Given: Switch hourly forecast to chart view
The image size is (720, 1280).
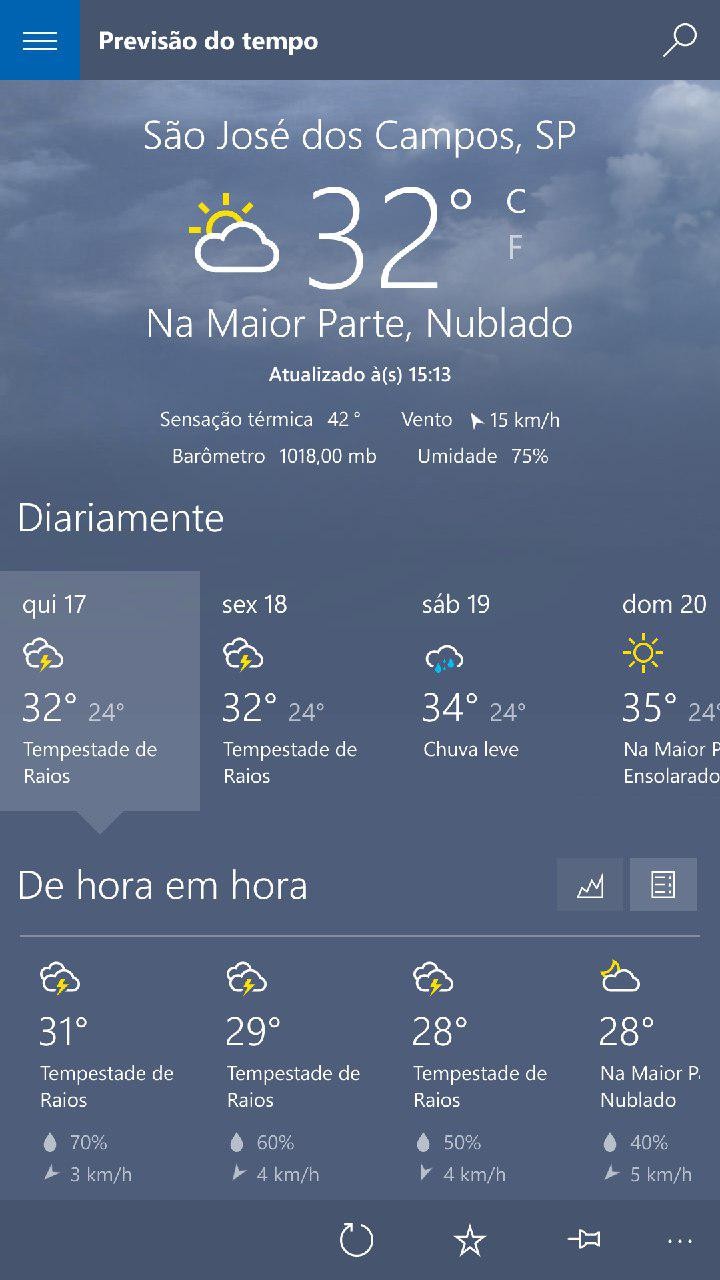Looking at the screenshot, I should click(590, 885).
